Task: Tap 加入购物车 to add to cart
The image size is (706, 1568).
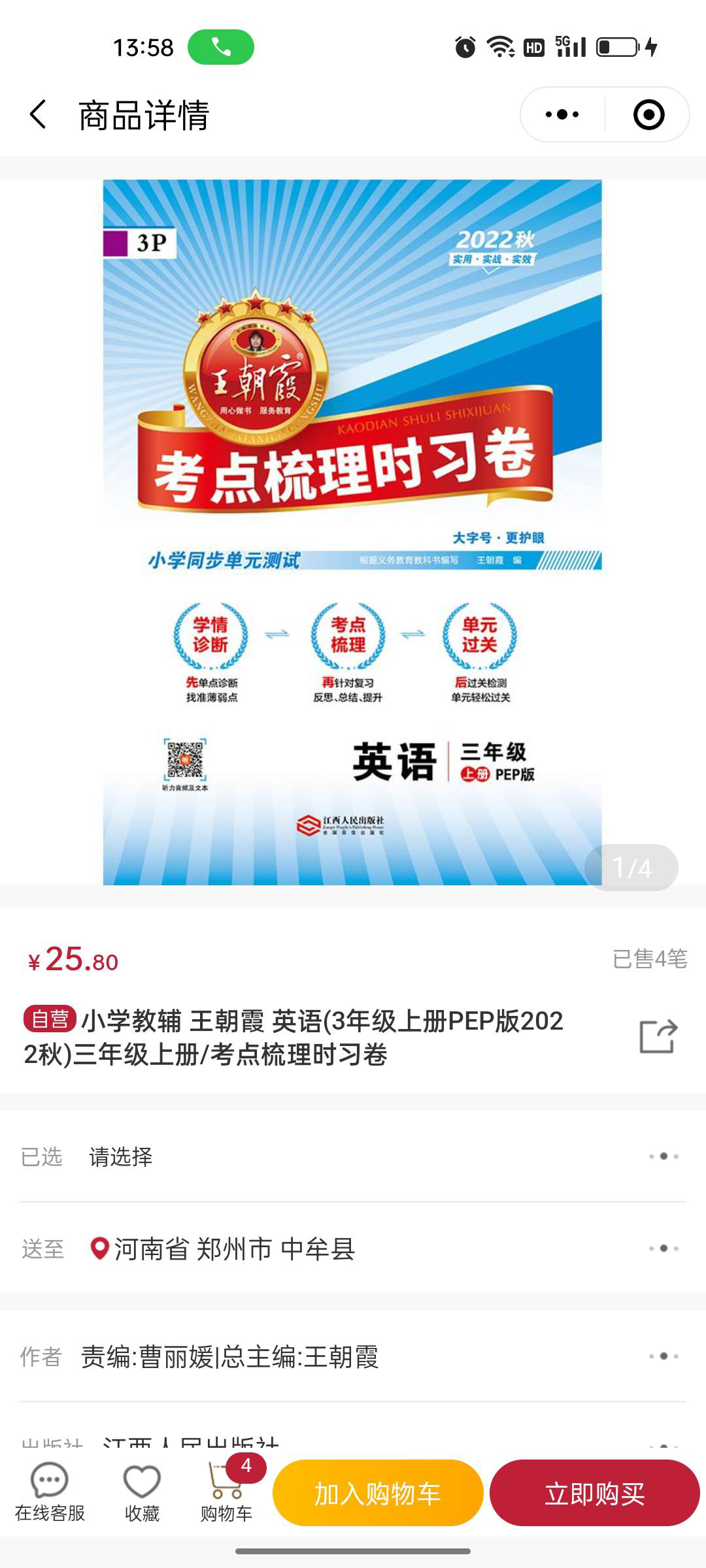Action: 378,1493
